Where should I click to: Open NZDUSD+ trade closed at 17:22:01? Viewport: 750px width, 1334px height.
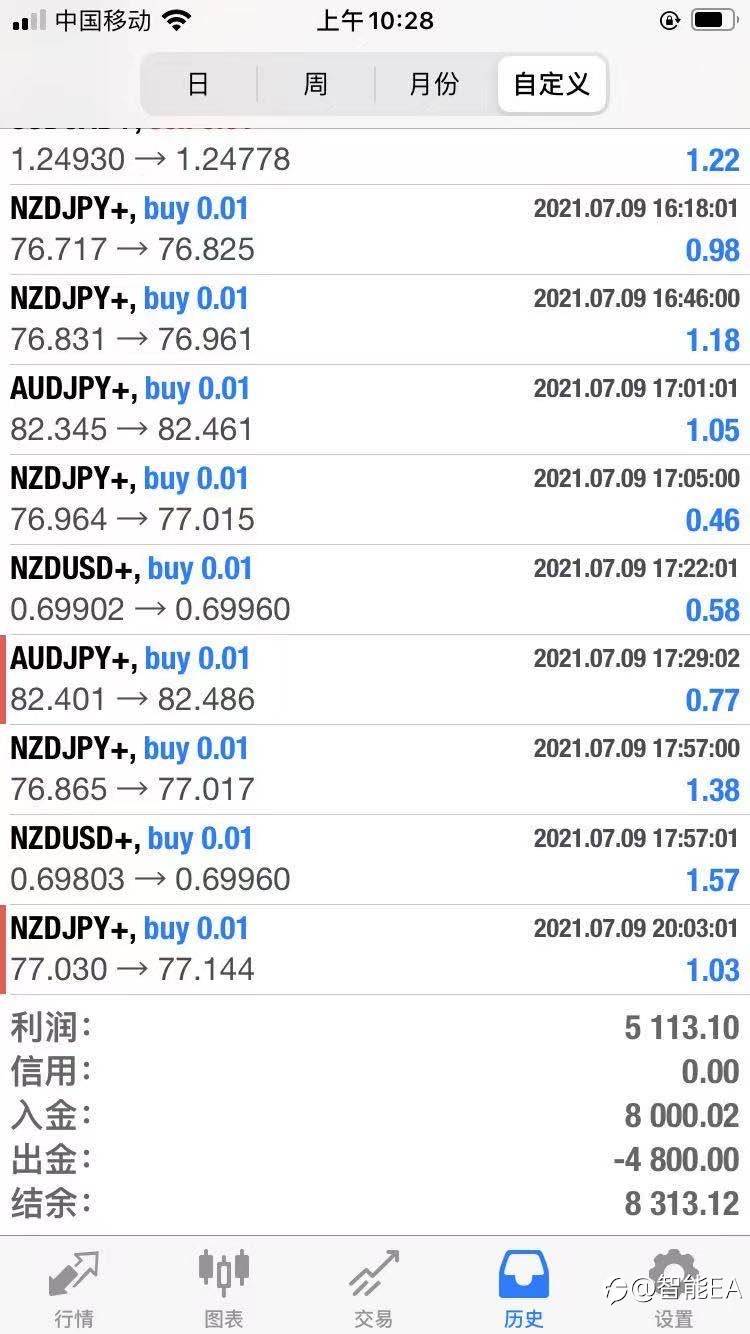[375, 590]
